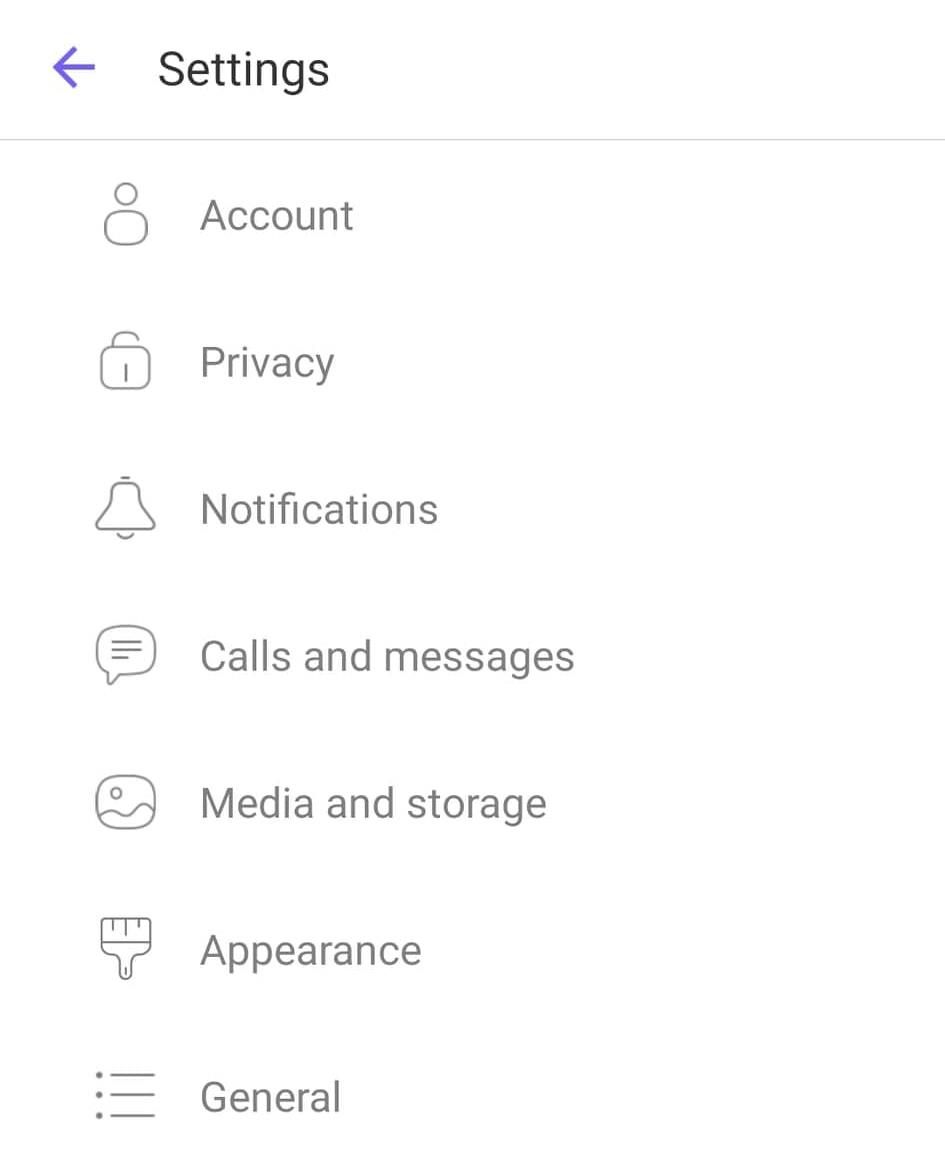Screen dimensions: 945x1174
Task: Select Notifications settings
Action: 319,509
